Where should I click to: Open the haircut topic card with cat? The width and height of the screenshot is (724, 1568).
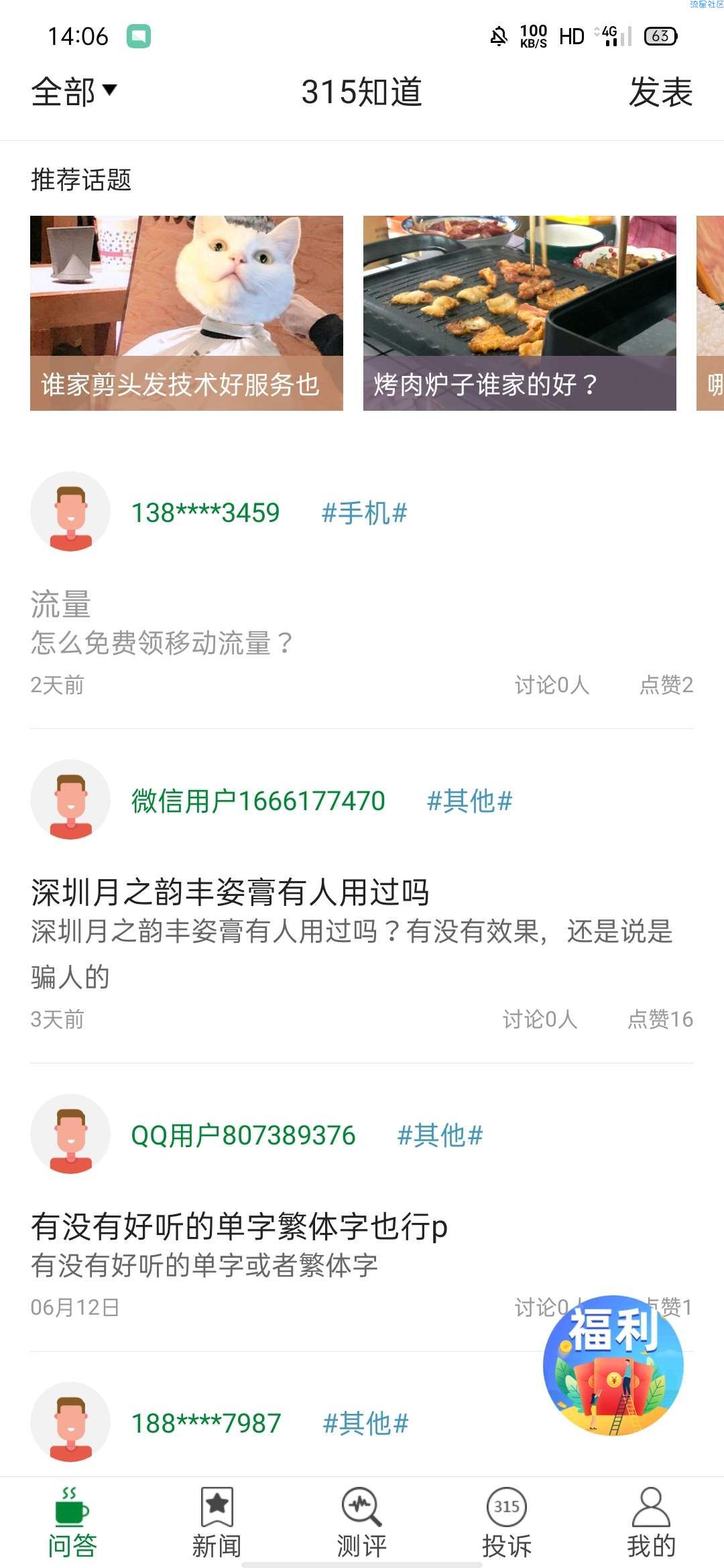[186, 312]
